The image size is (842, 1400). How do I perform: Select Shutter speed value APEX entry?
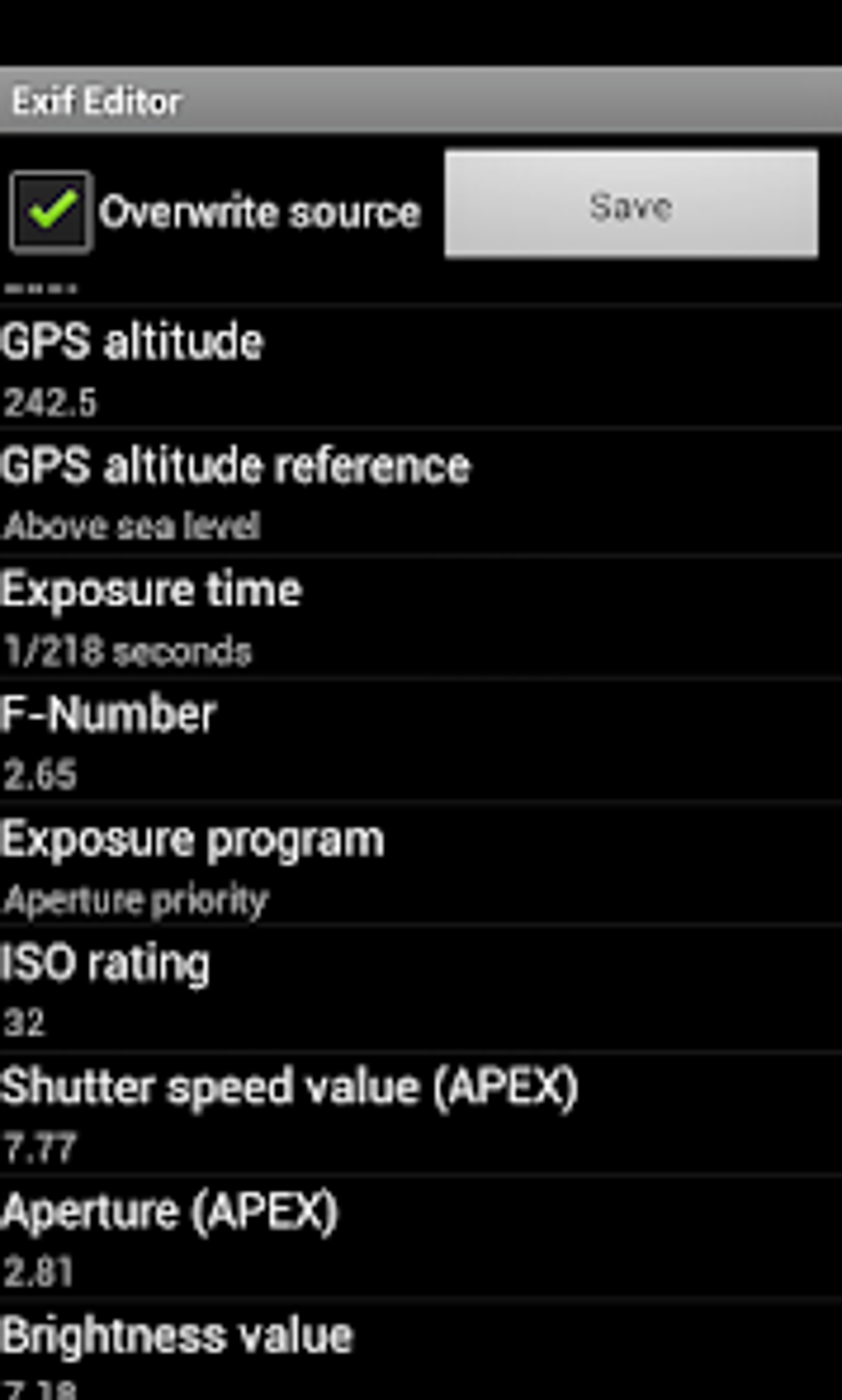[x=289, y=1086]
